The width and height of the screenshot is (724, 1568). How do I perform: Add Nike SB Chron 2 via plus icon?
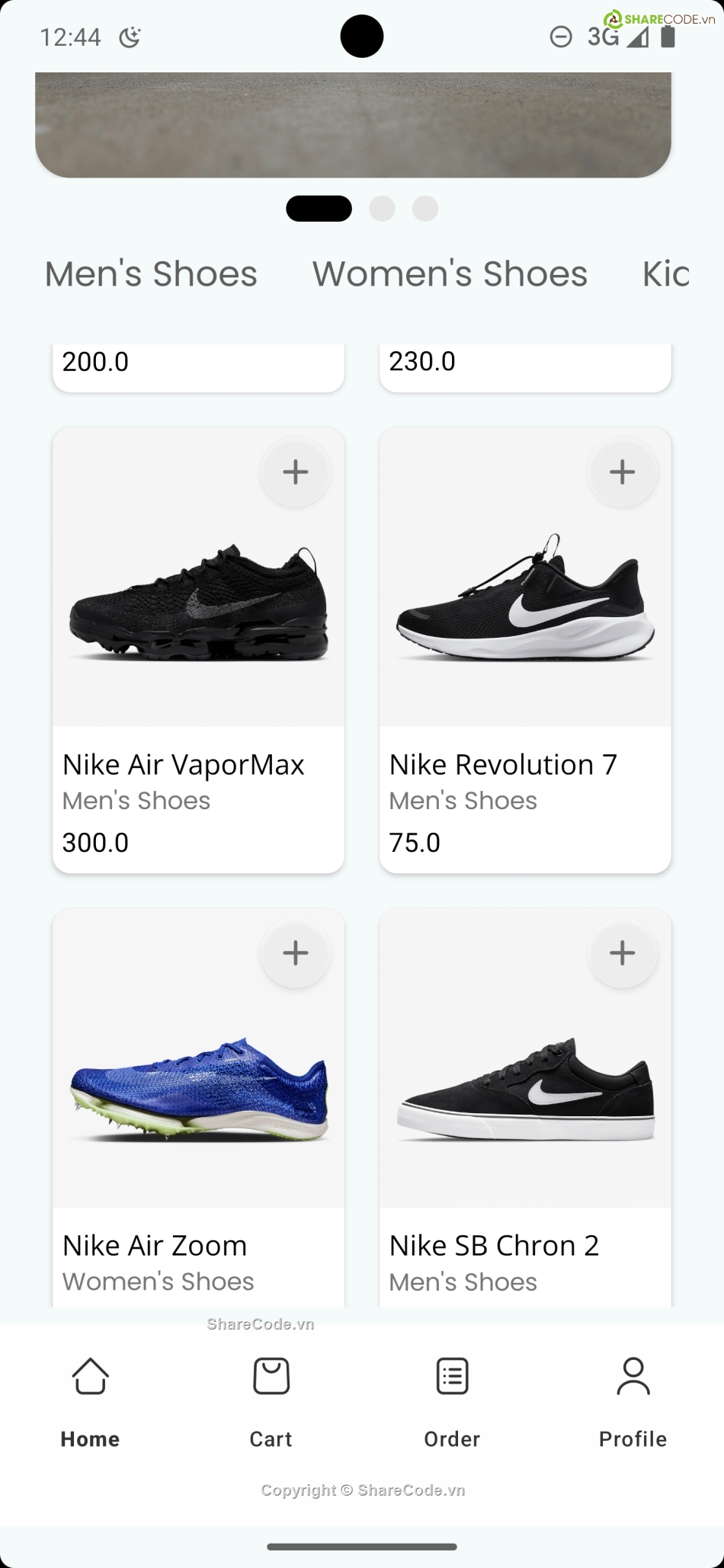click(x=622, y=953)
